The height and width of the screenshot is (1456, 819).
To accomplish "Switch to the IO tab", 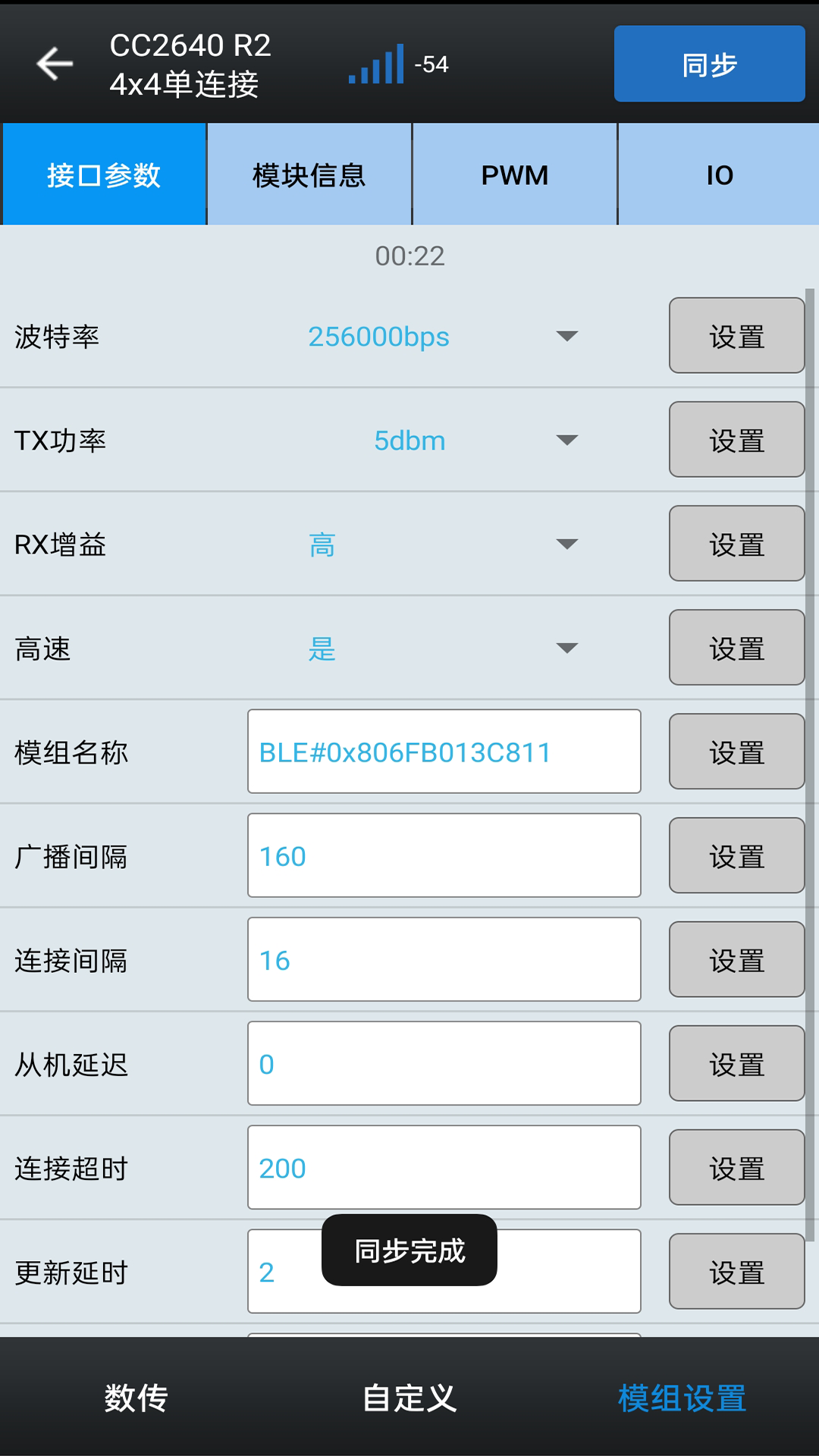I will click(717, 174).
